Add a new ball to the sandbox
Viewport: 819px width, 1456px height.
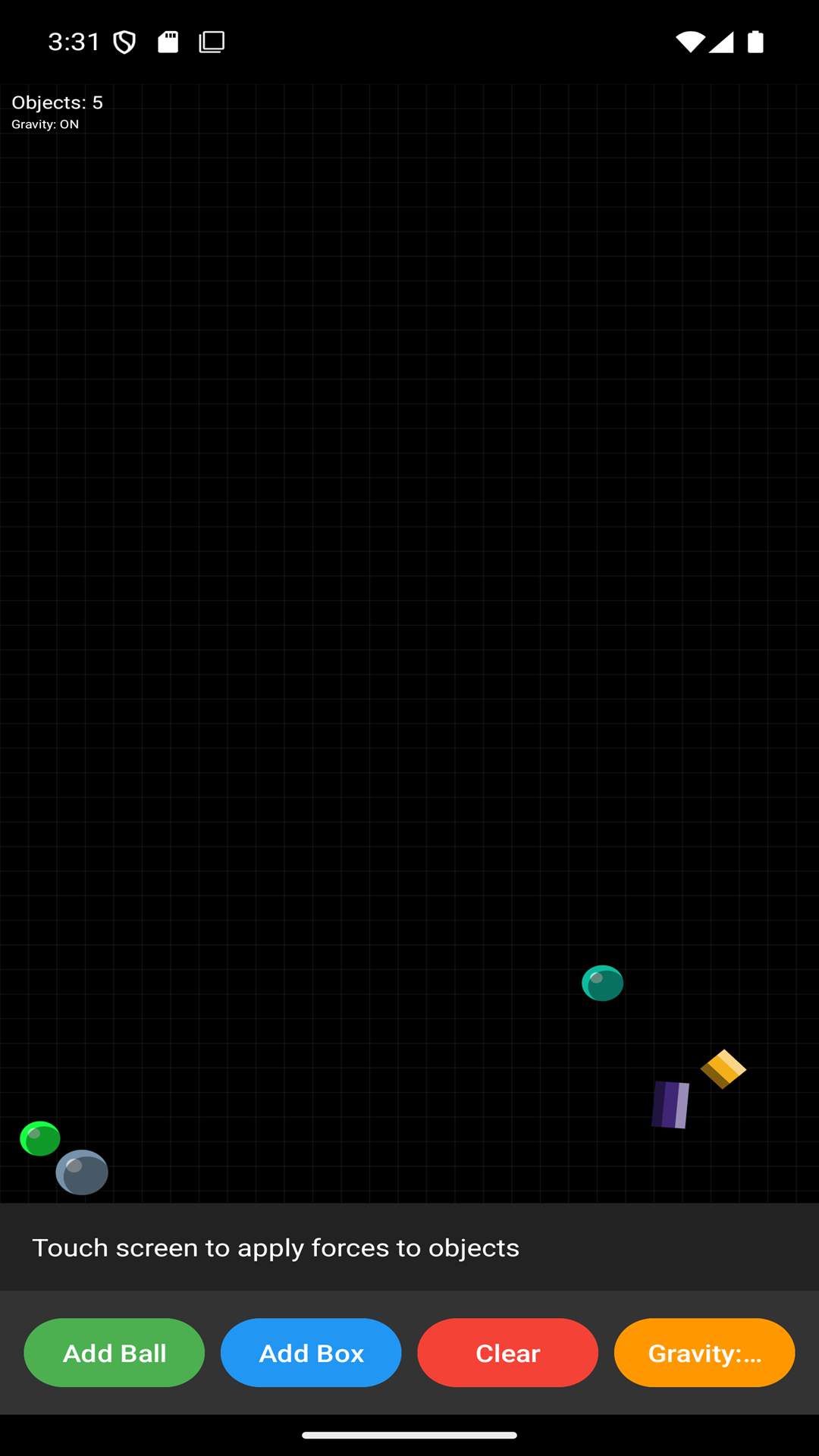[x=114, y=1353]
